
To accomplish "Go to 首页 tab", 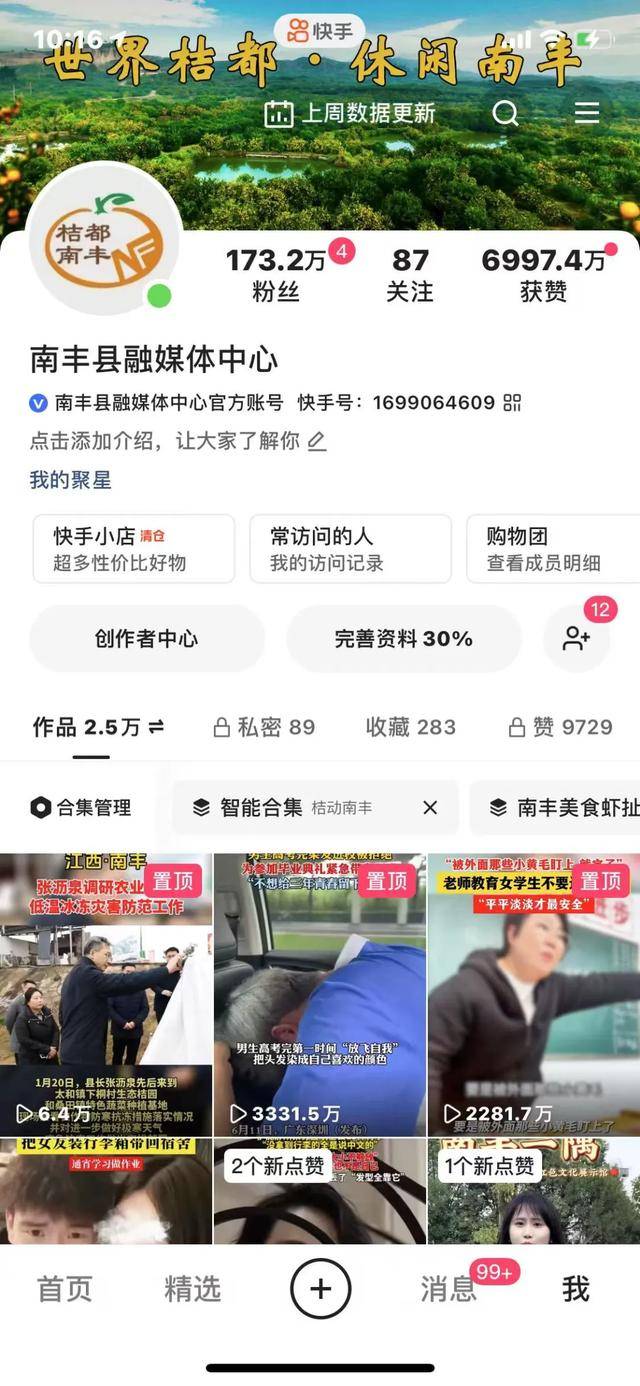I will click(x=64, y=1289).
